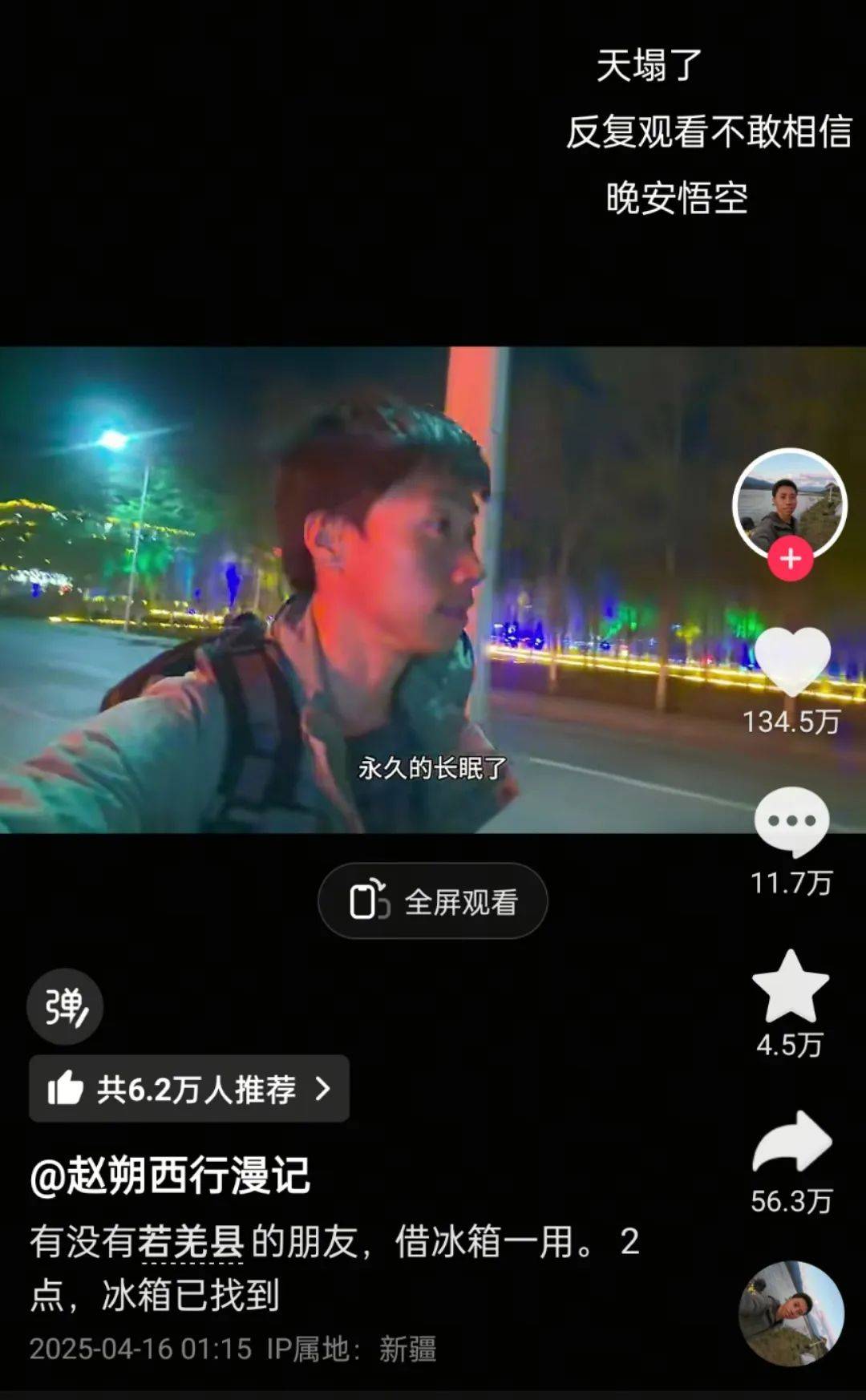Viewport: 866px width, 1400px height.
Task: Tap 全屏观看 to watch full screen
Action: pos(433,901)
